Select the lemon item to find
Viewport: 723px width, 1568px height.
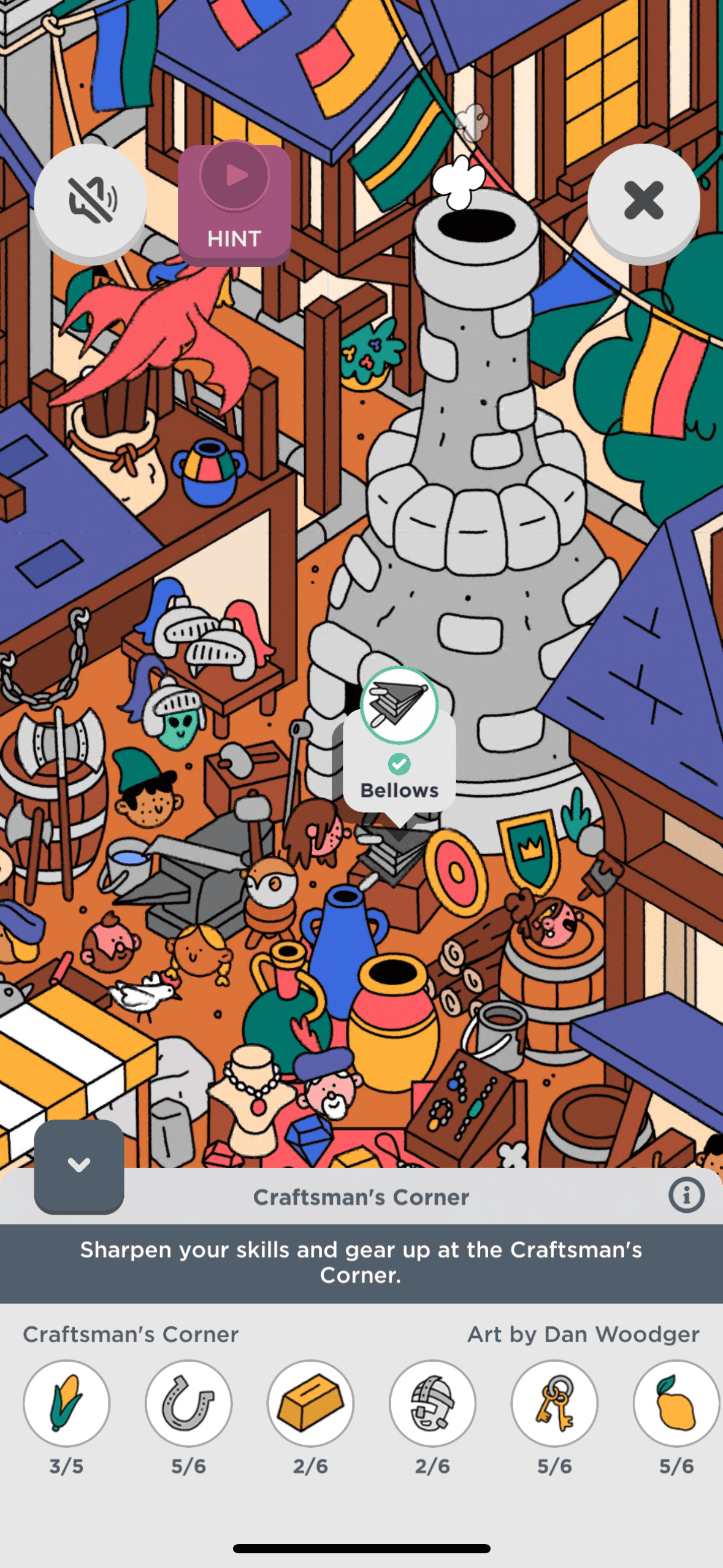[676, 1404]
